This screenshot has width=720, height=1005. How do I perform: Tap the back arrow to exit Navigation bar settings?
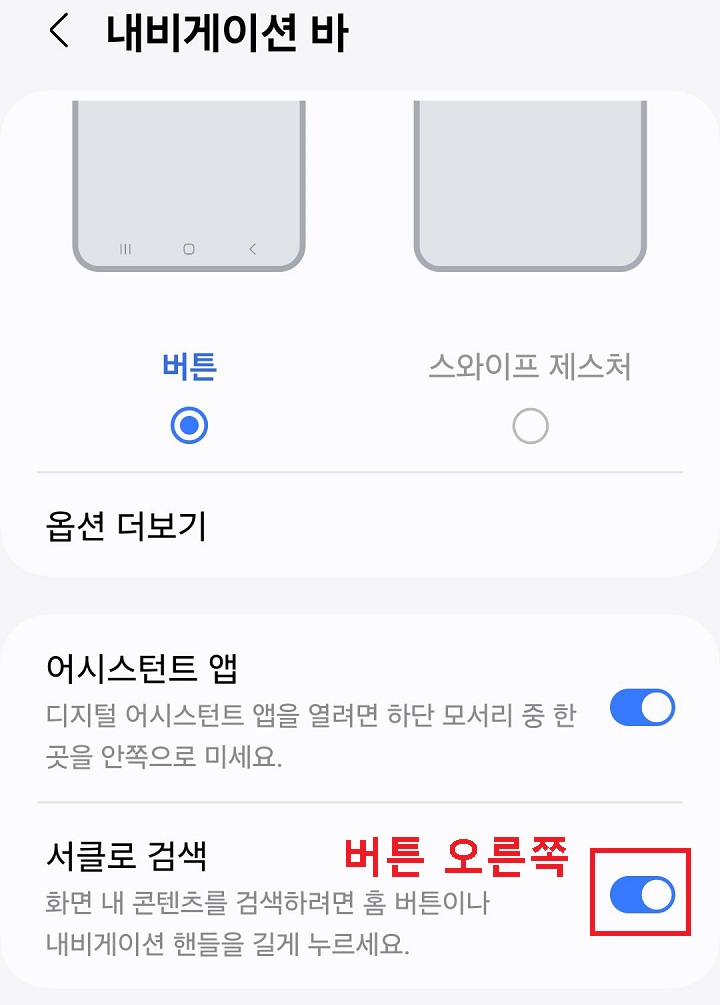coord(58,32)
